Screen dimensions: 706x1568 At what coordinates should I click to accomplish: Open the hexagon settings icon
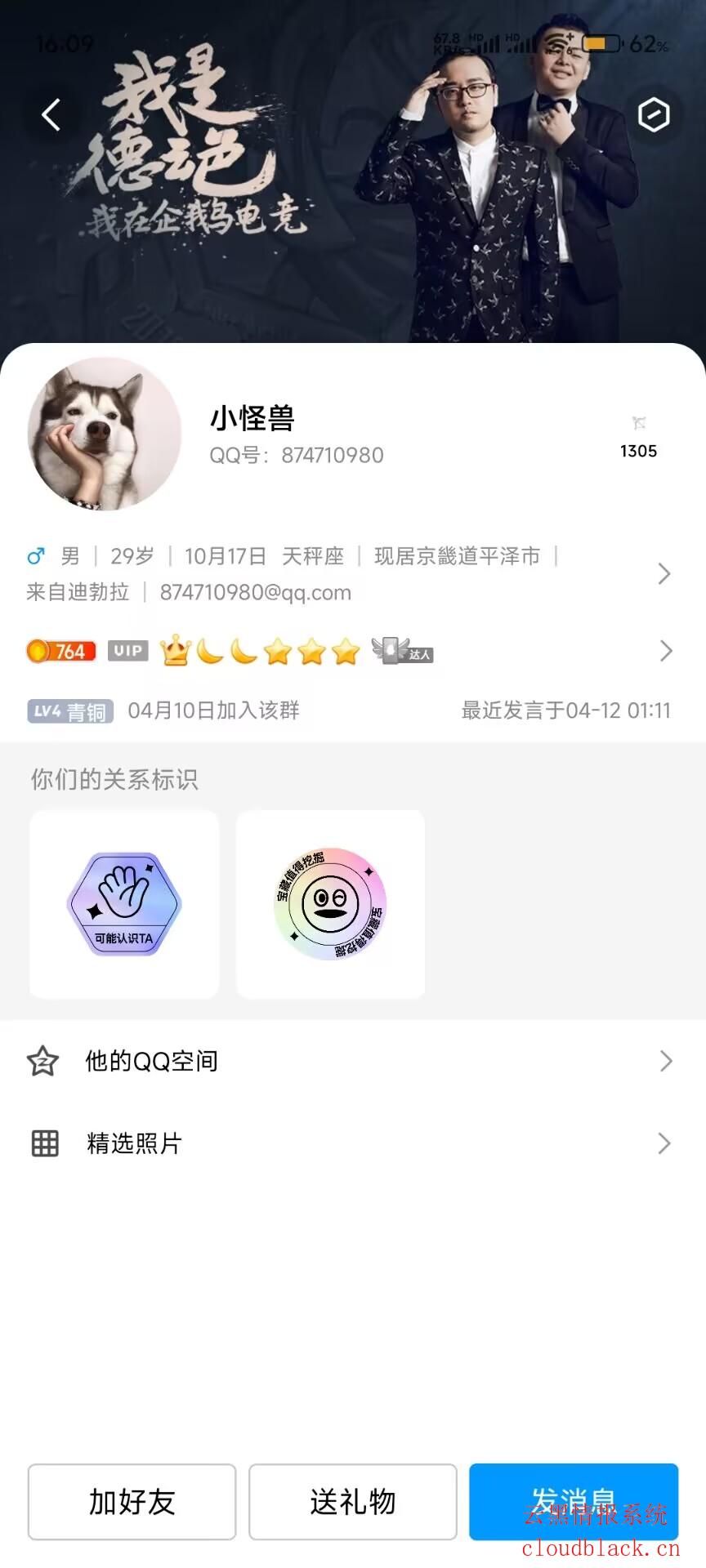coord(654,115)
